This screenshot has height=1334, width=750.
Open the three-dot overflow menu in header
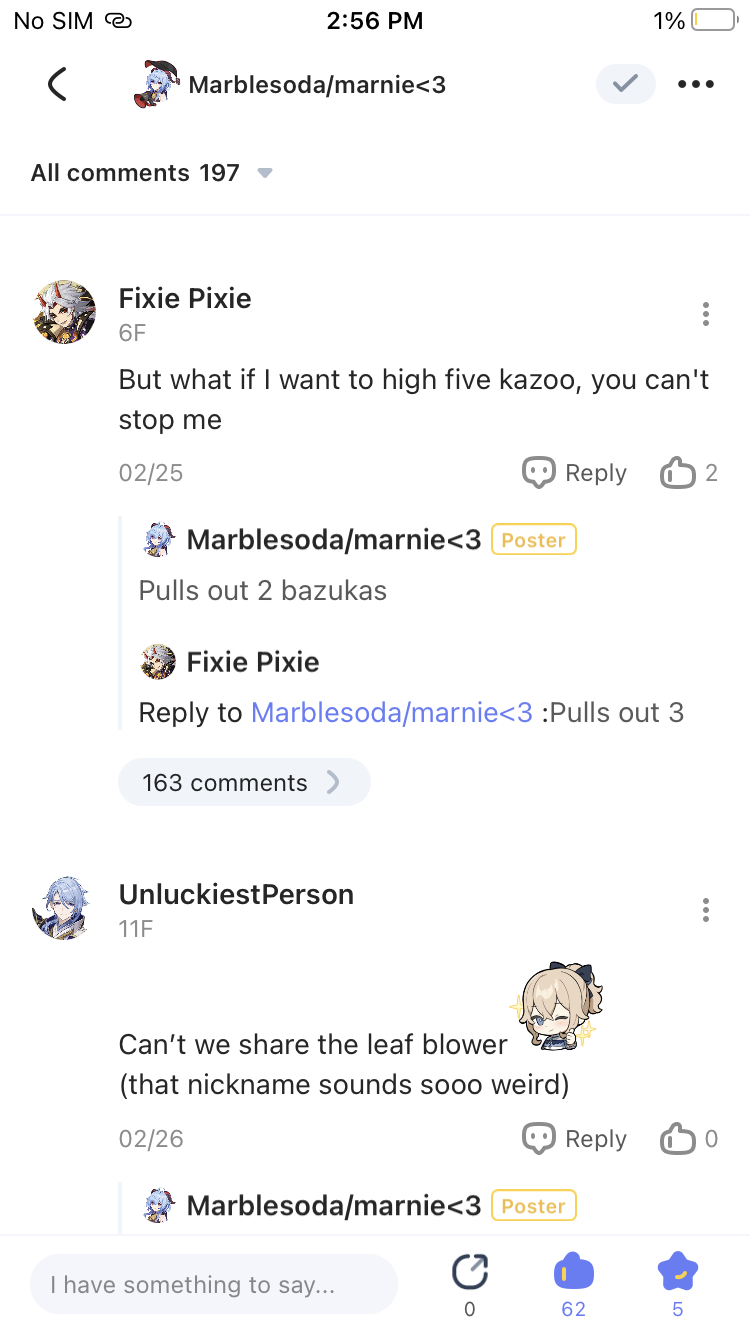point(696,84)
